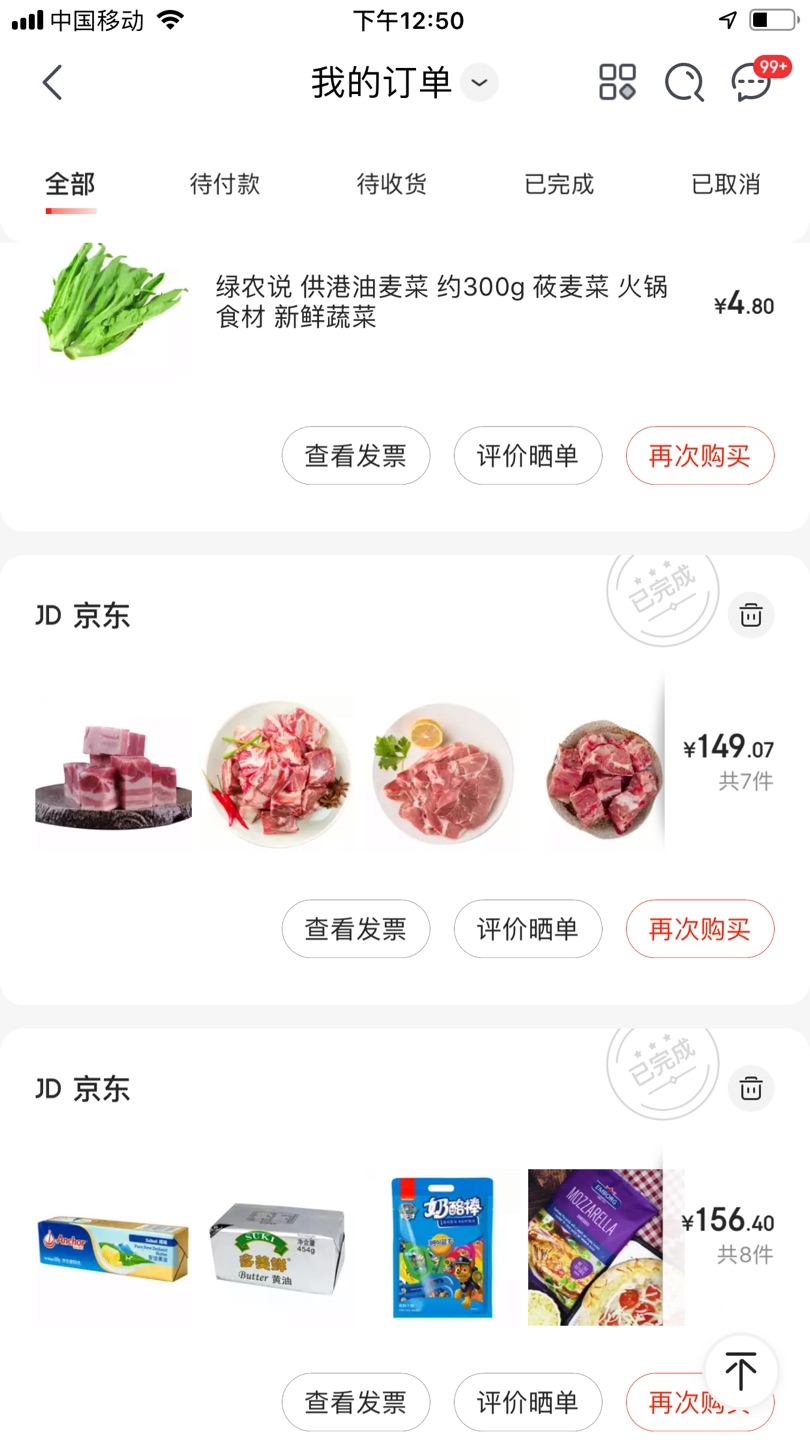Switch to the 待收货 tab
Screen dimensions: 810x1440
392,184
